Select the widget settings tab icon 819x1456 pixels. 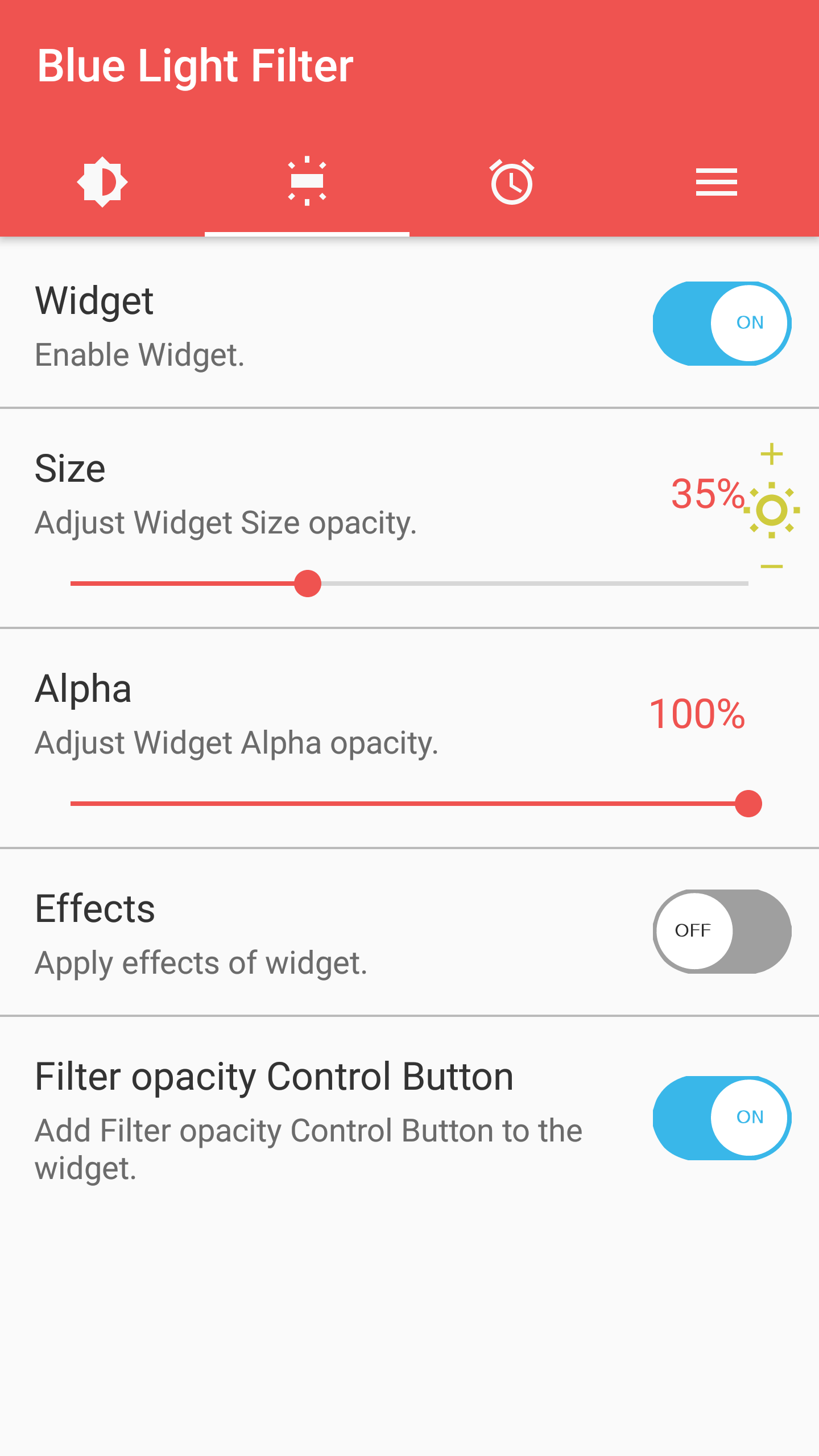pos(307,181)
